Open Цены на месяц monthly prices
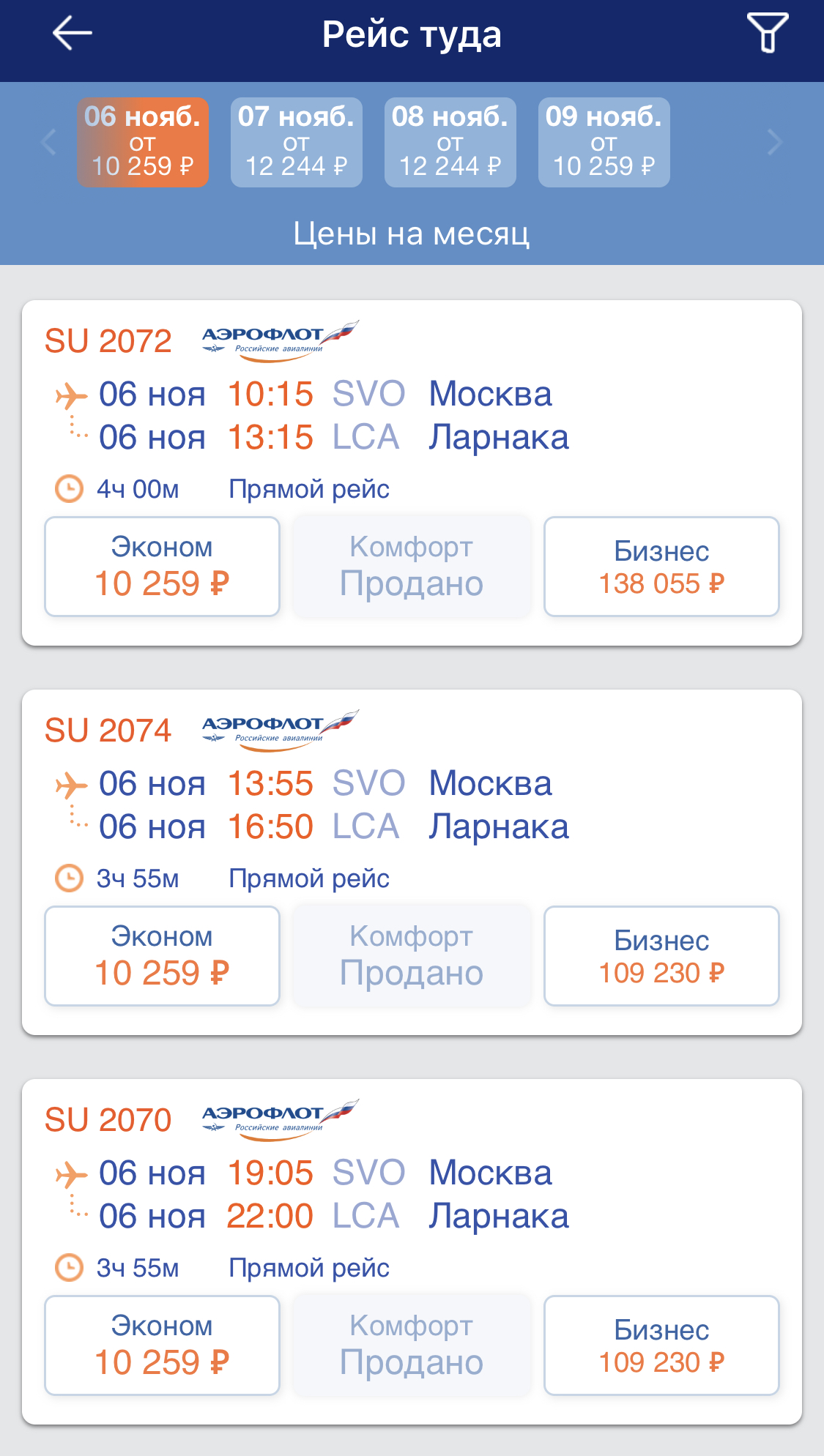The image size is (824, 1456). click(x=412, y=234)
